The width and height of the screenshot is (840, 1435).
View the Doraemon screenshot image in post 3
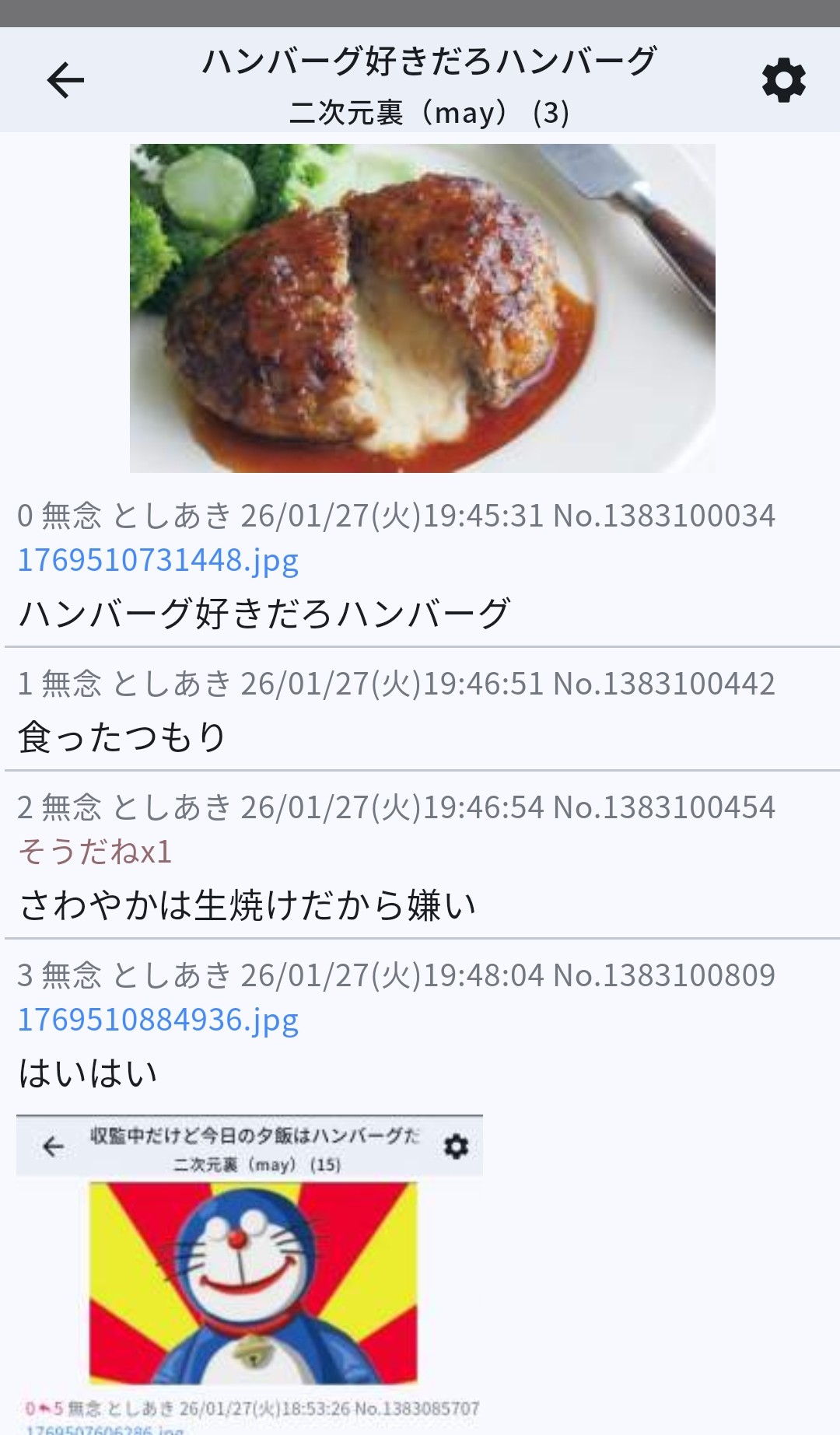[x=250, y=1274]
